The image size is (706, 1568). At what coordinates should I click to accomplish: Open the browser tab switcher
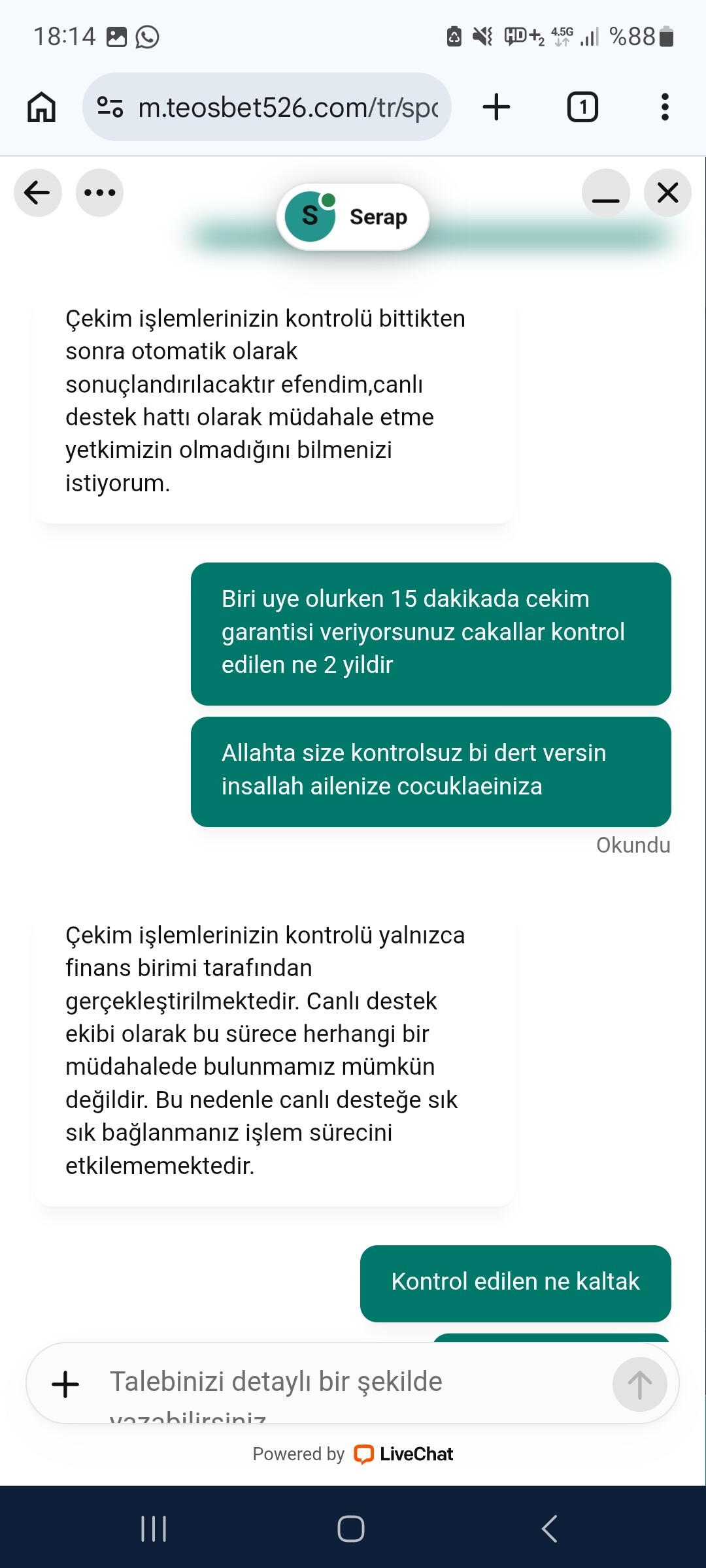coord(582,107)
